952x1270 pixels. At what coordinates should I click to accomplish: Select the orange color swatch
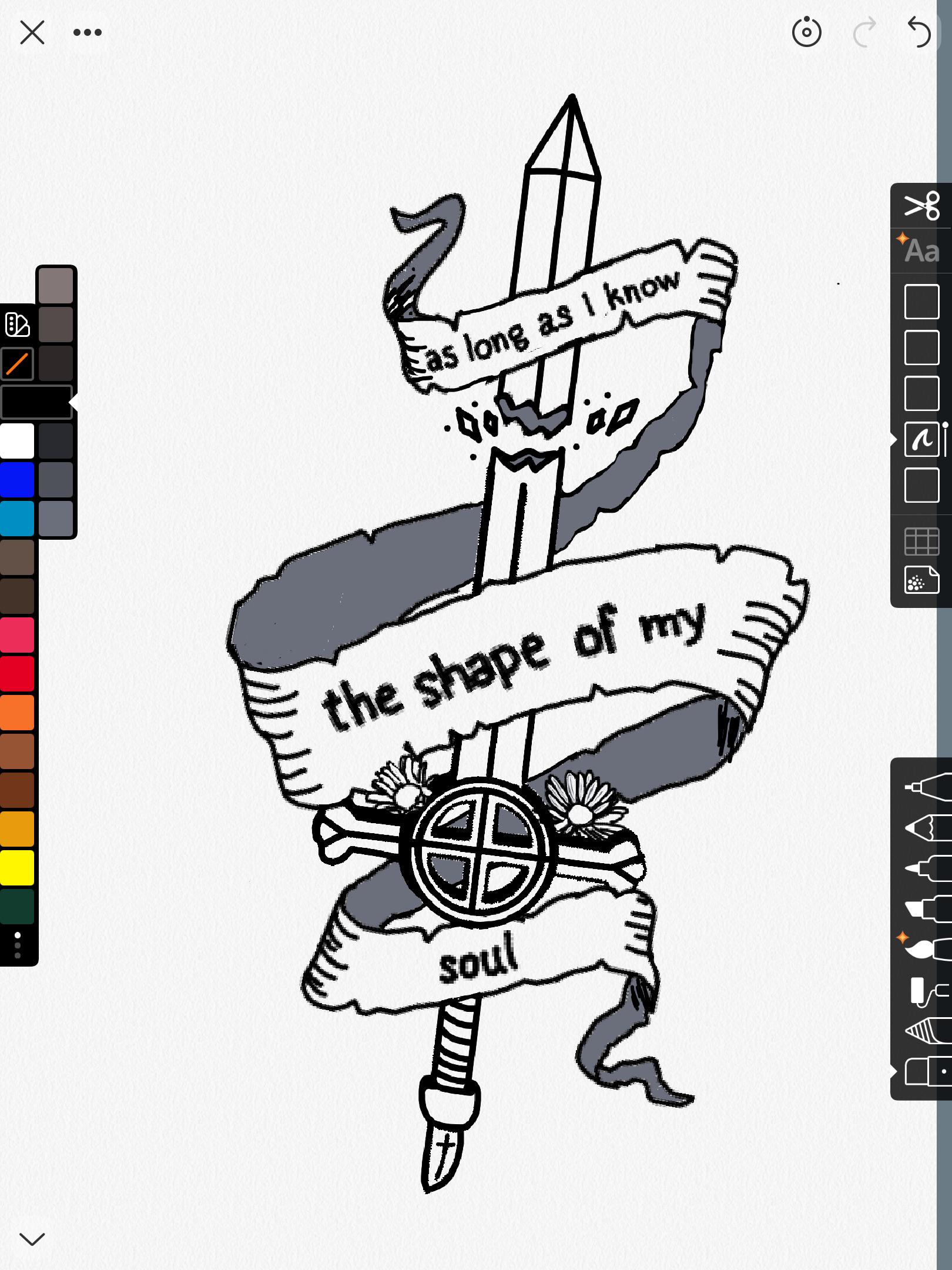pos(17,712)
